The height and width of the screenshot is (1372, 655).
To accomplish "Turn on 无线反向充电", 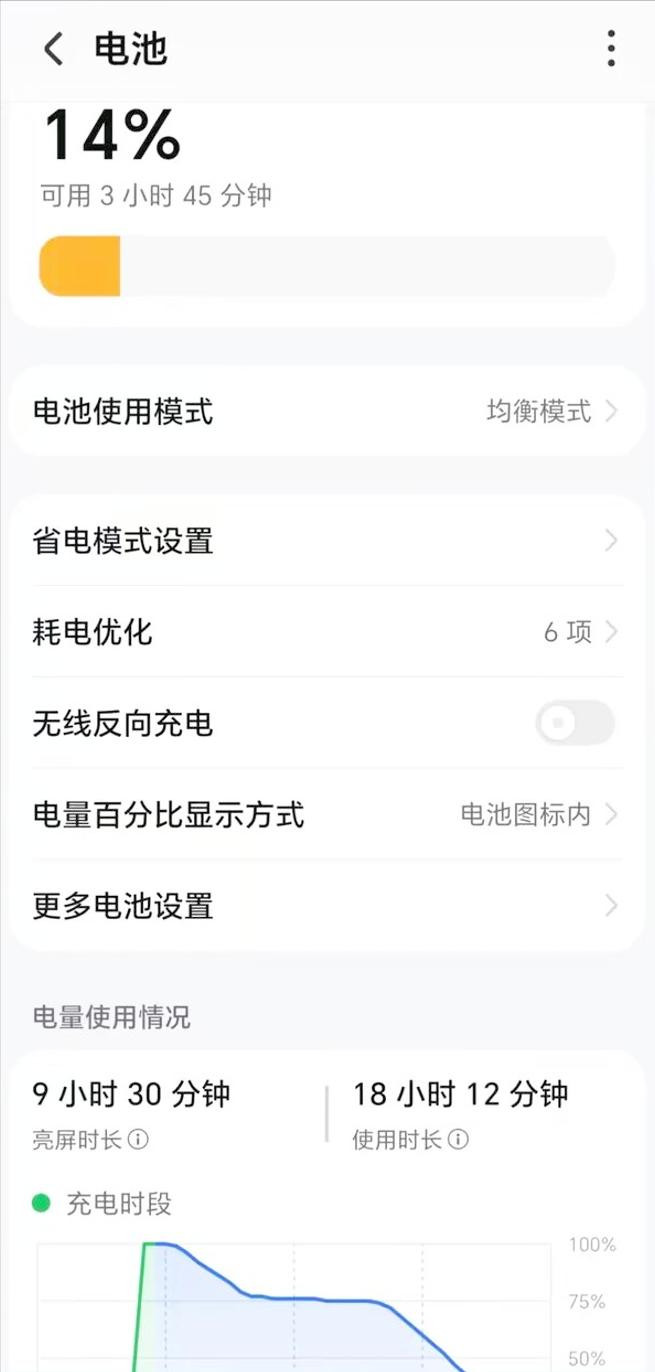I will coord(574,723).
